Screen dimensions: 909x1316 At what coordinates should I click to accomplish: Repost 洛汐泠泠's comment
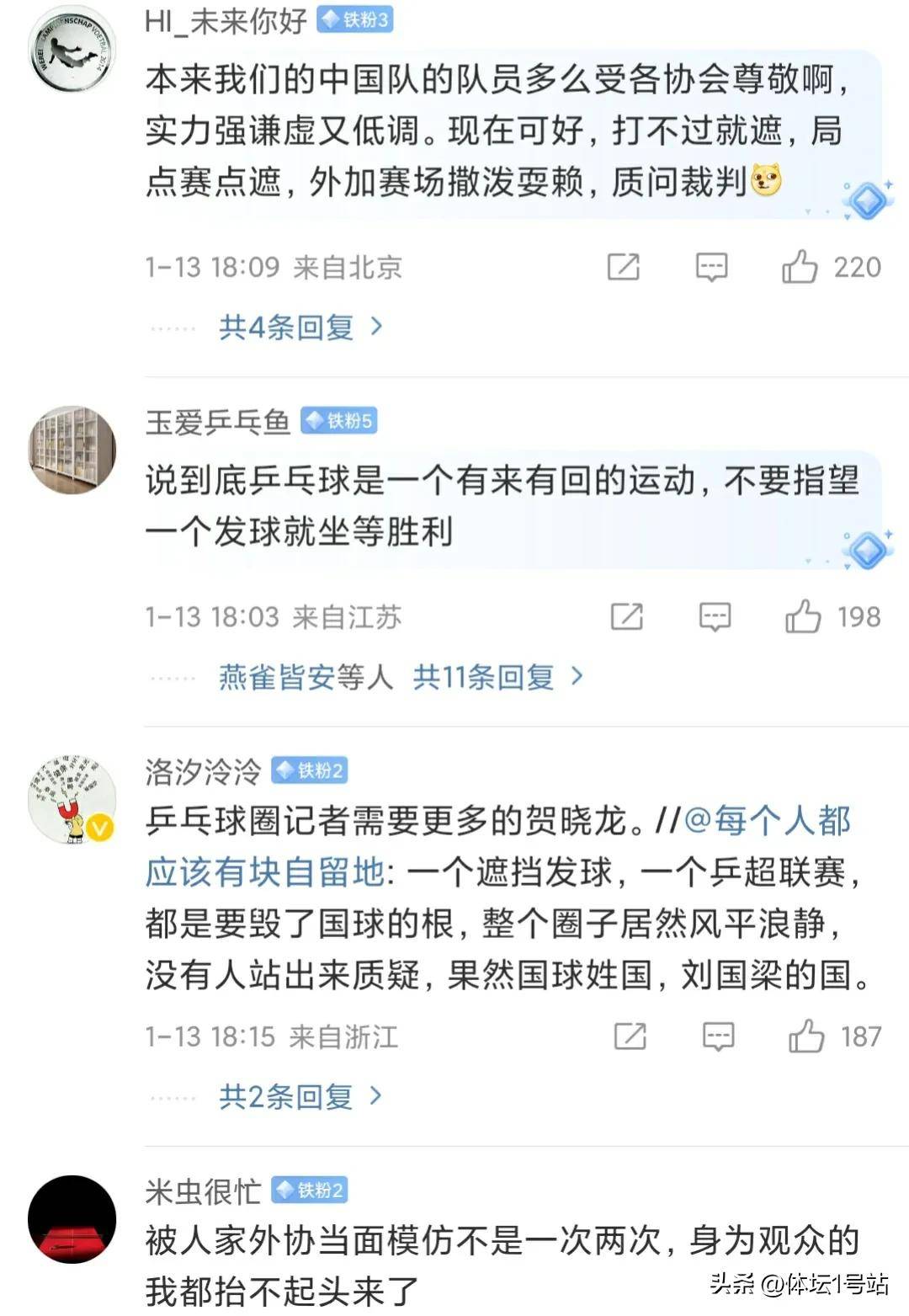[630, 1036]
